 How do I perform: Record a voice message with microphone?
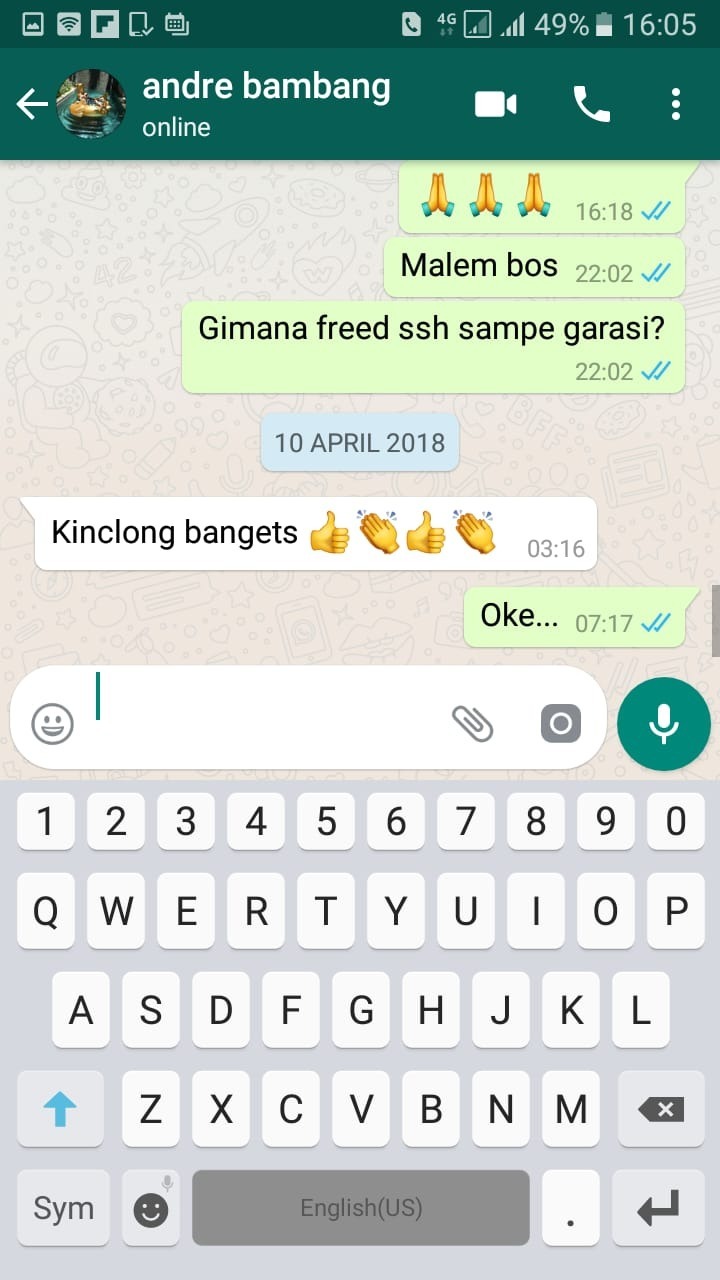coord(664,723)
